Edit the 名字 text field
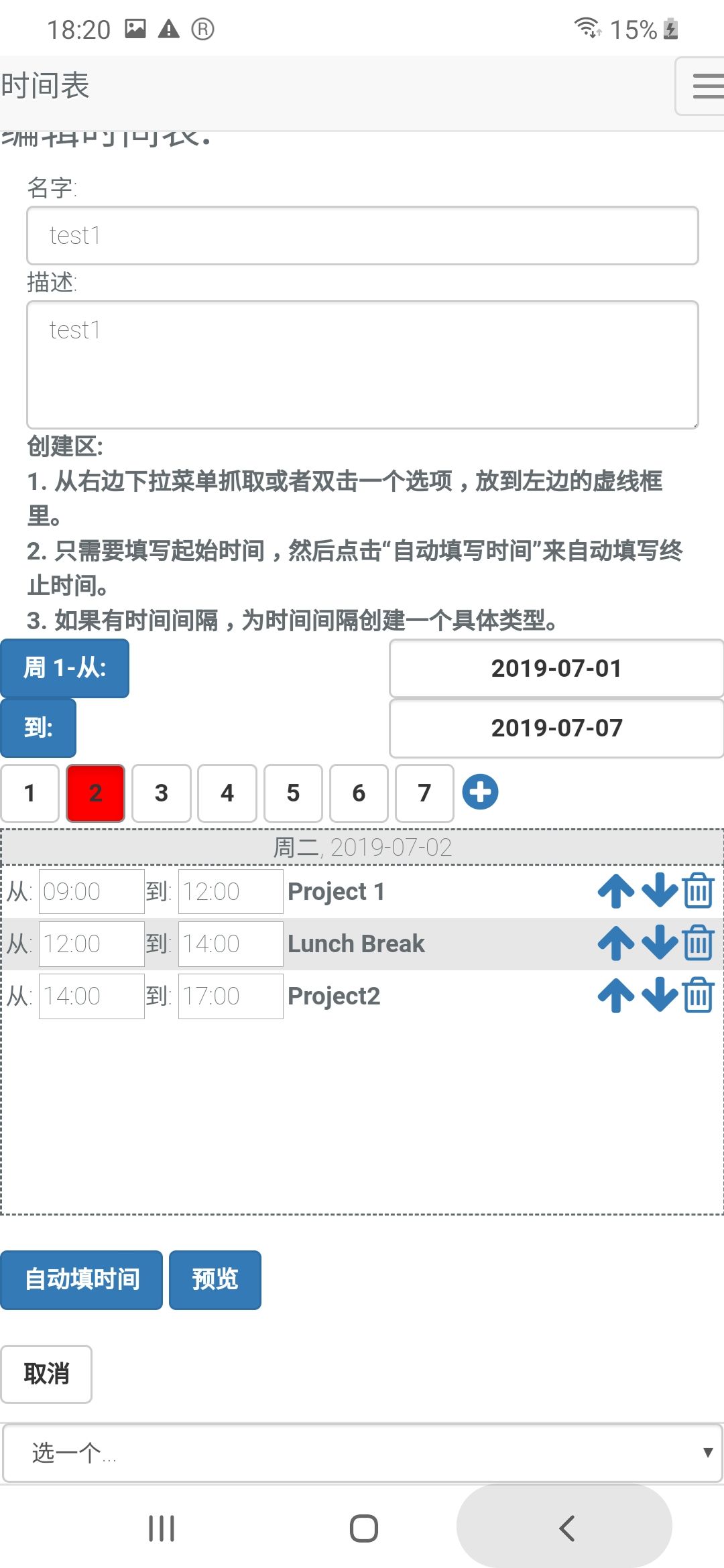The width and height of the screenshot is (724, 1568). [x=363, y=236]
